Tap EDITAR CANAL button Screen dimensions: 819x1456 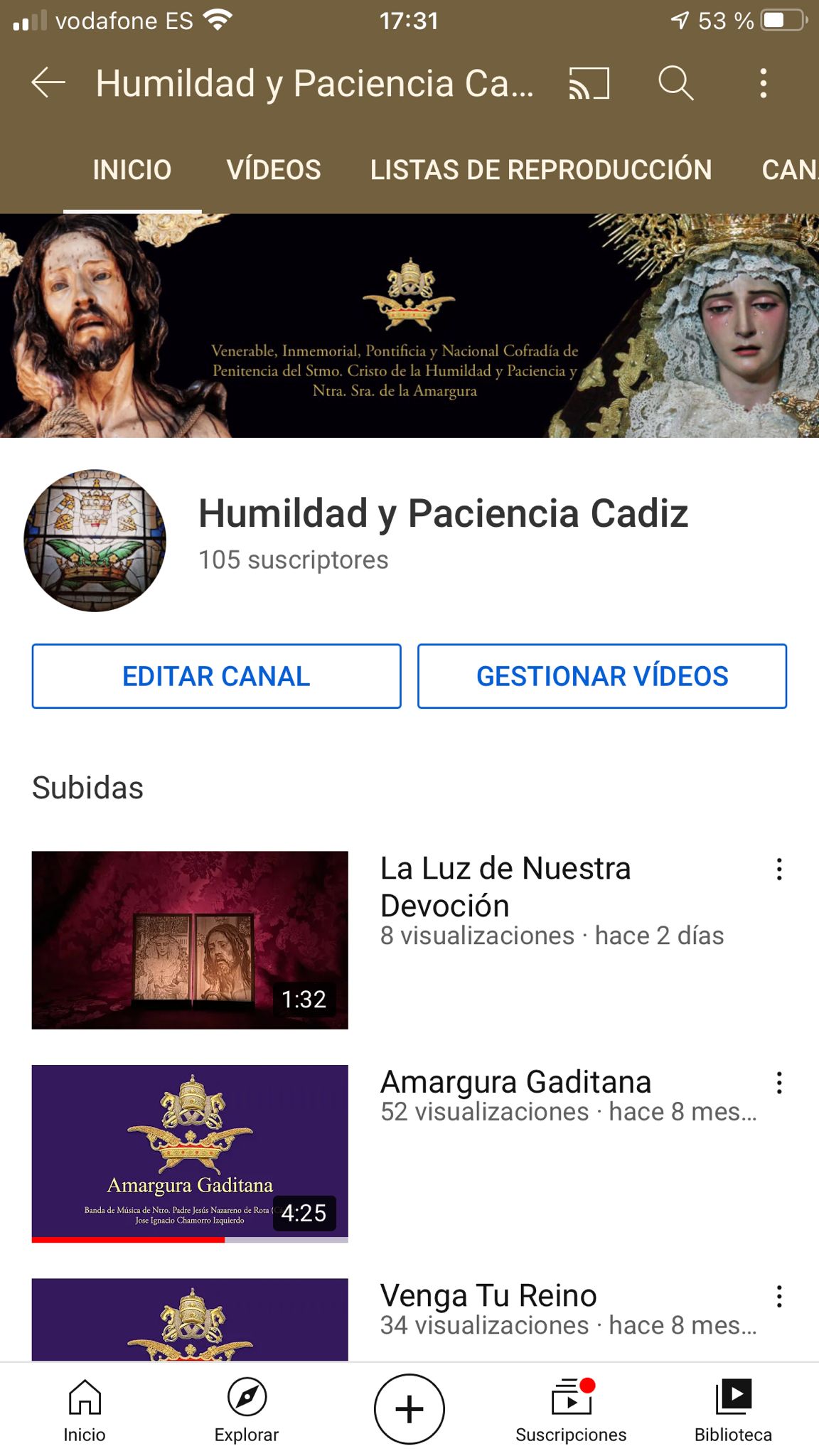216,676
